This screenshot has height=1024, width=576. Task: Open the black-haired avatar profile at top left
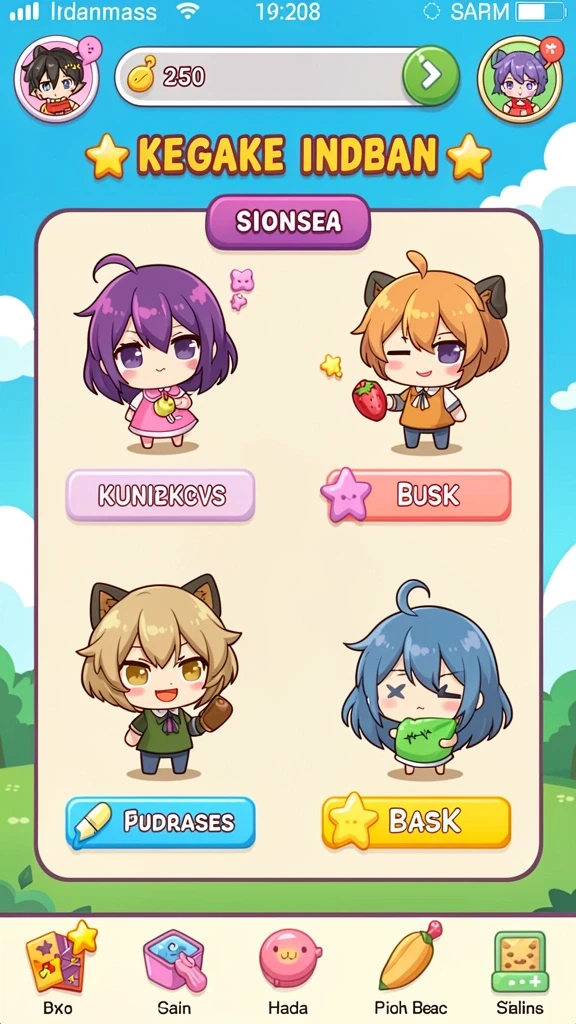(56, 78)
